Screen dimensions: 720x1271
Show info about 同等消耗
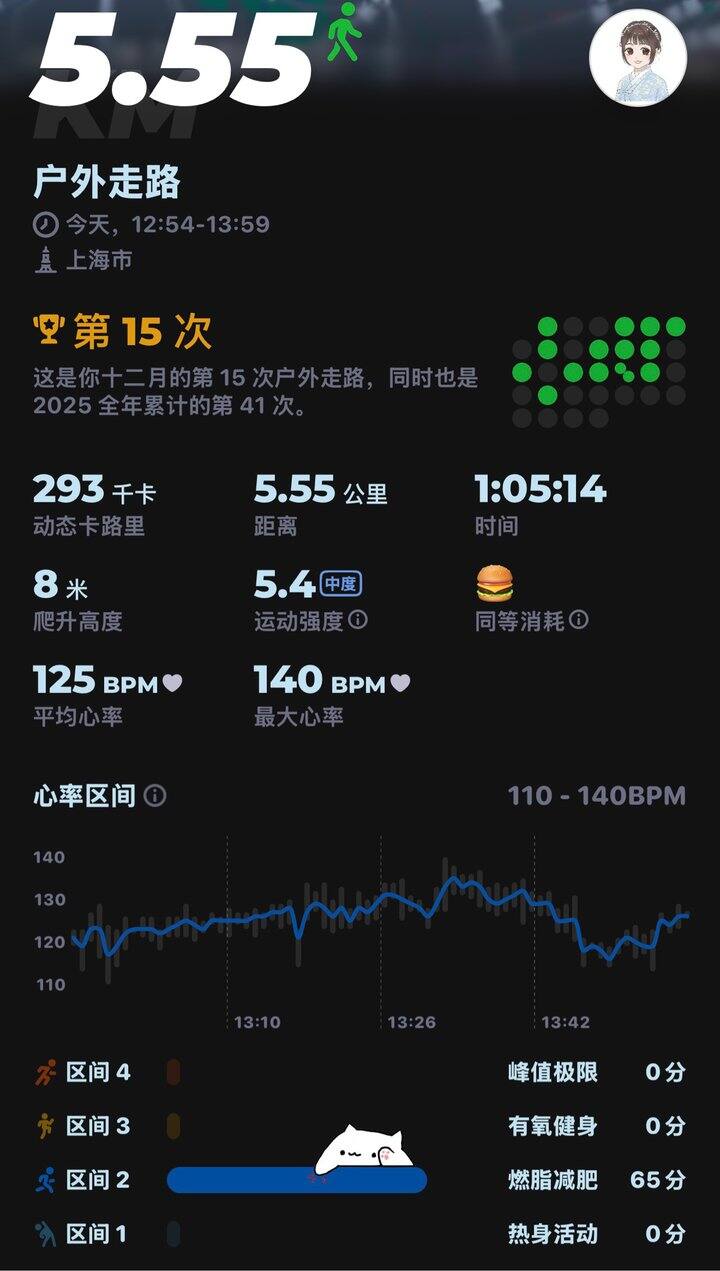[x=579, y=620]
